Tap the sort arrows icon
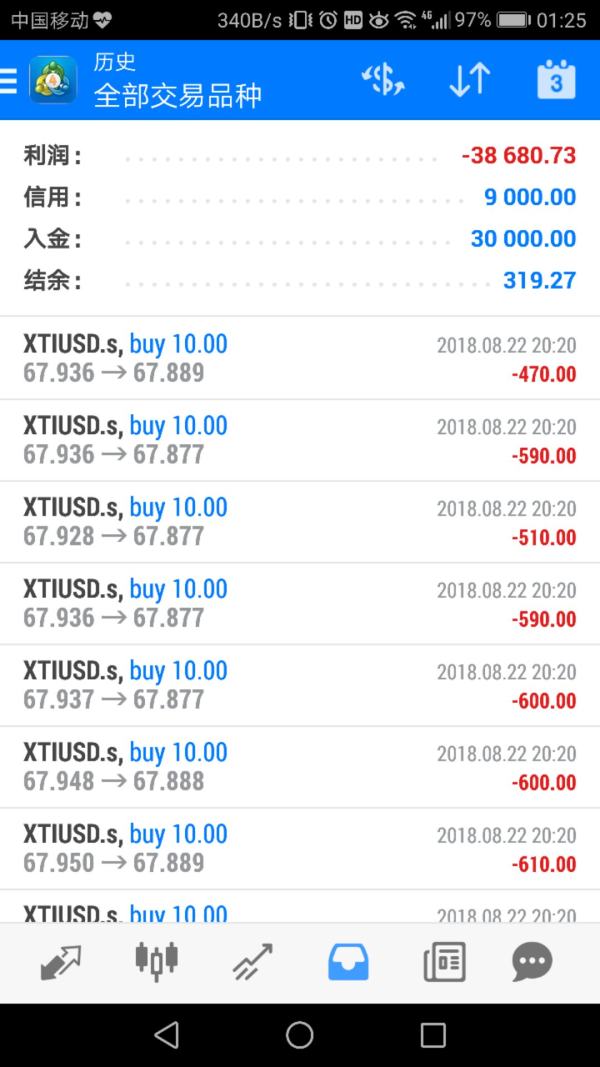Image resolution: width=600 pixels, height=1067 pixels. pos(469,81)
